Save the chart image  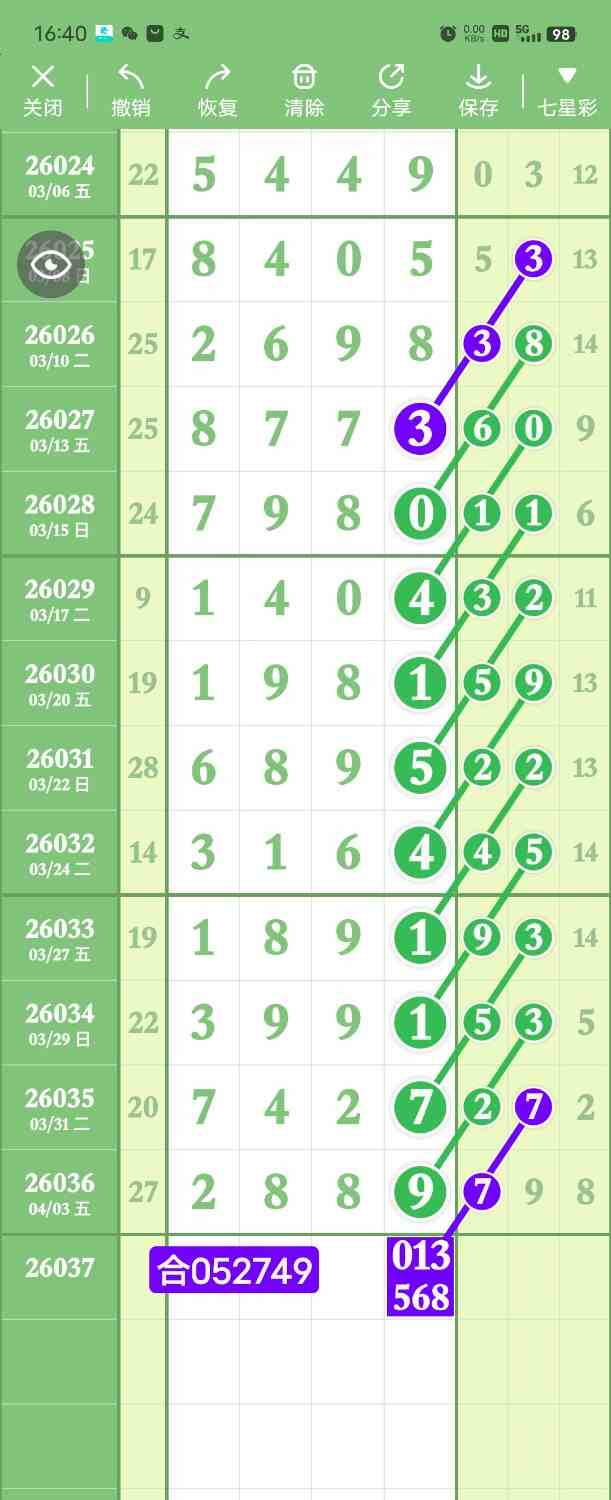click(478, 90)
